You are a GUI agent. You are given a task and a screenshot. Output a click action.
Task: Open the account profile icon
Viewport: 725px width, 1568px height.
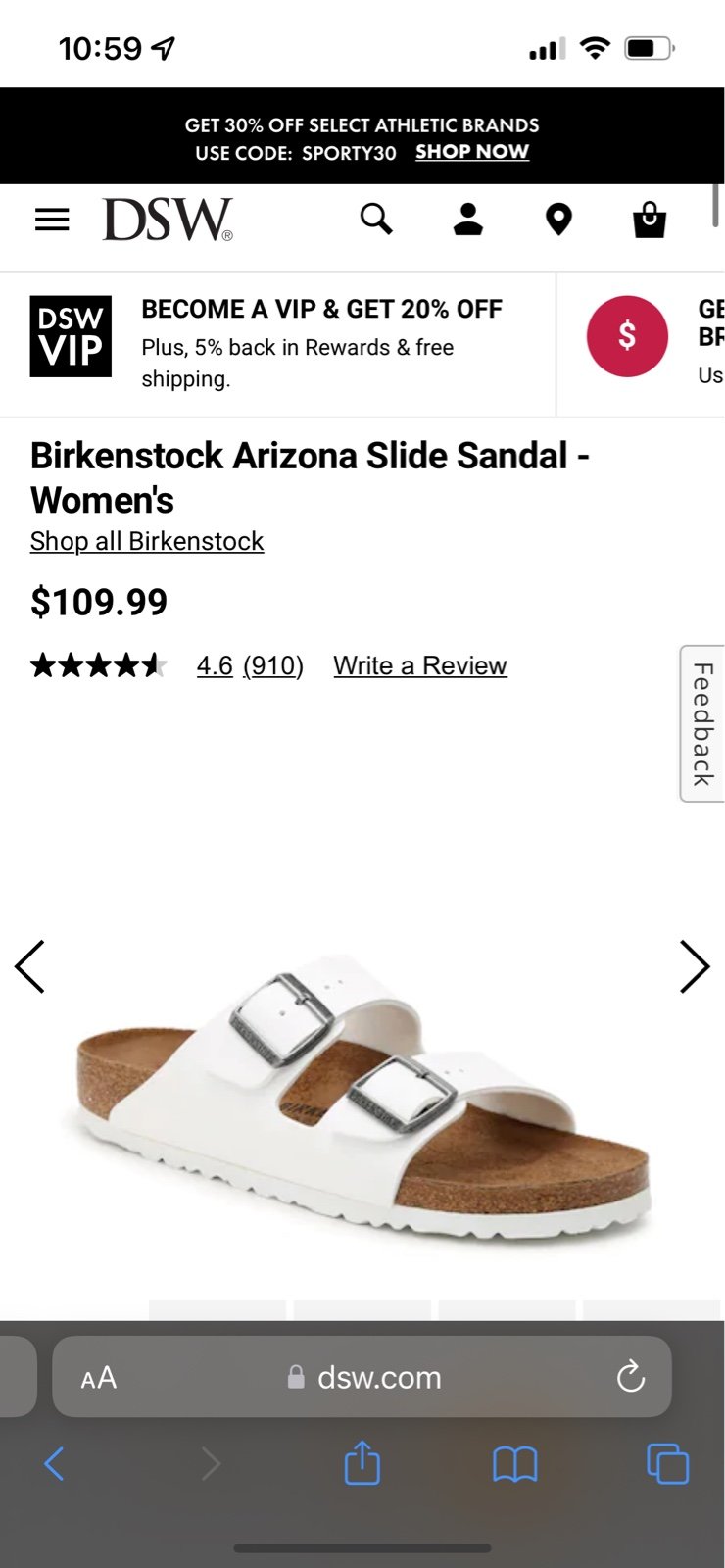(468, 220)
